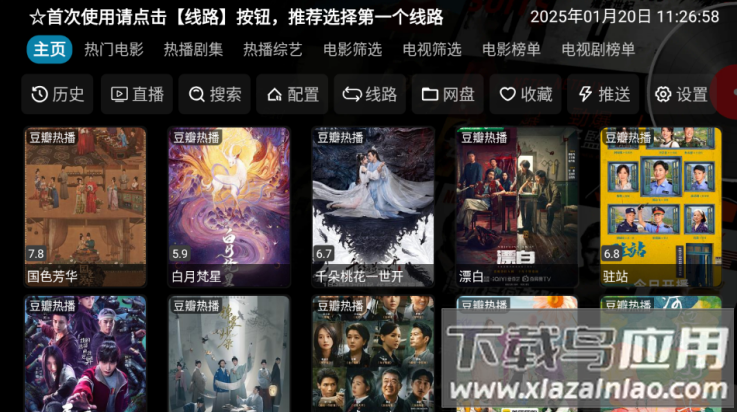View the 电视剧榜单 tab

click(598, 49)
